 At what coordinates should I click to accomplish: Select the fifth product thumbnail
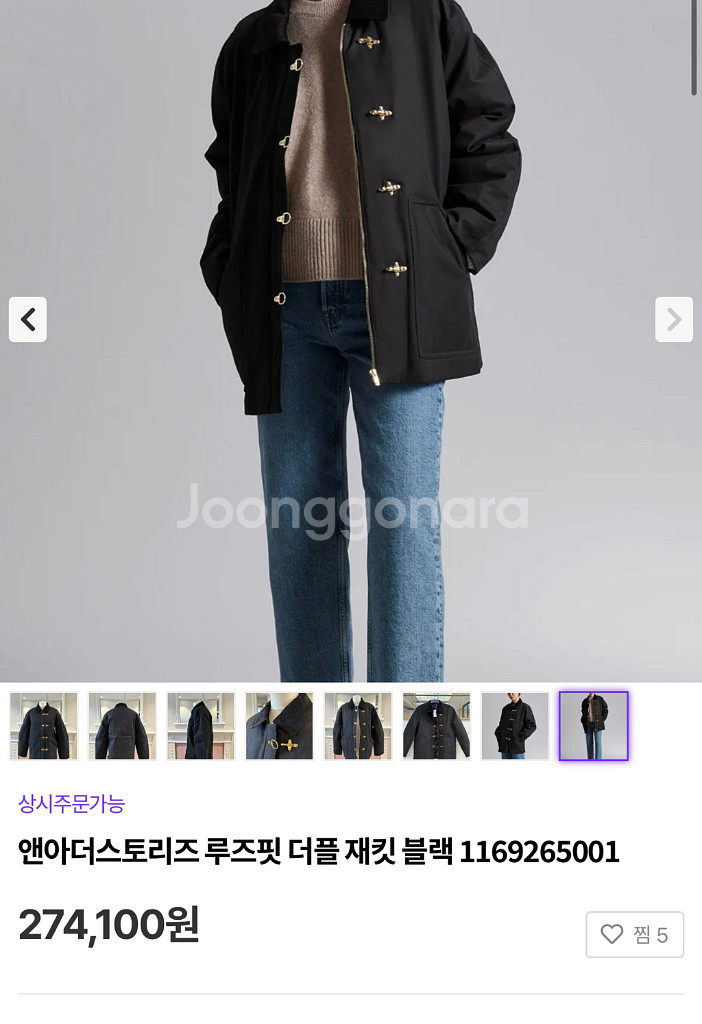pyautogui.click(x=358, y=726)
